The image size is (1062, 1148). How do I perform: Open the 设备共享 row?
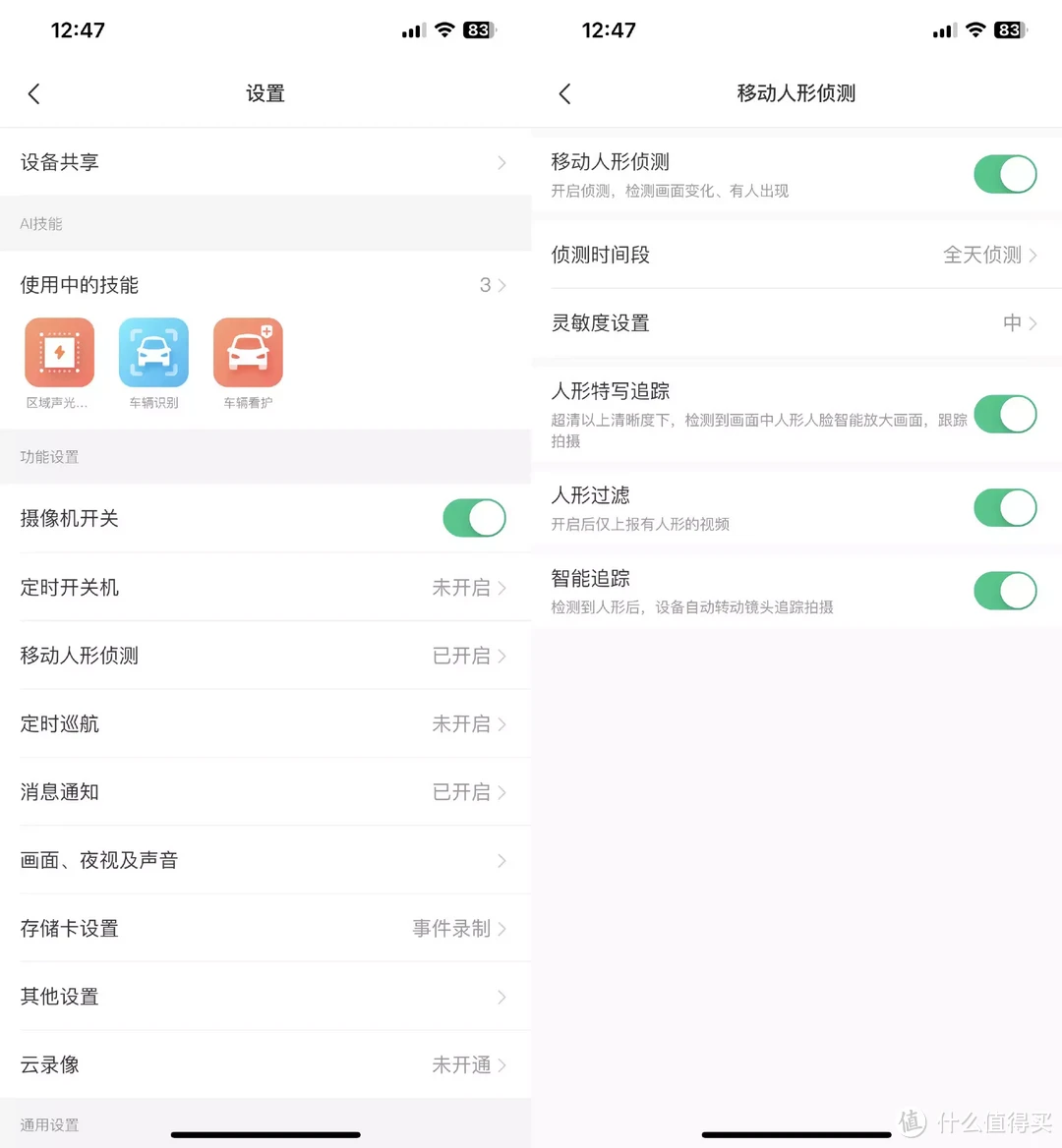(264, 162)
